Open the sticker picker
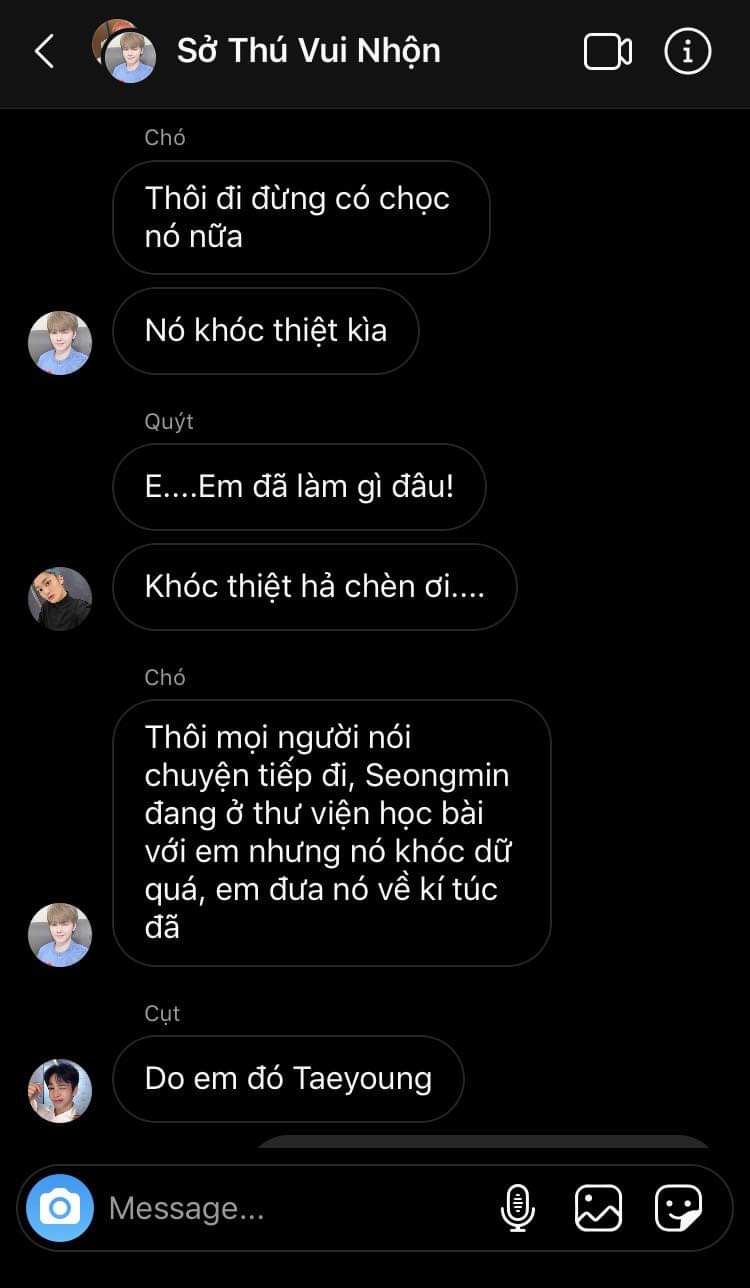Screen dimensions: 750x1288 click(x=678, y=1208)
